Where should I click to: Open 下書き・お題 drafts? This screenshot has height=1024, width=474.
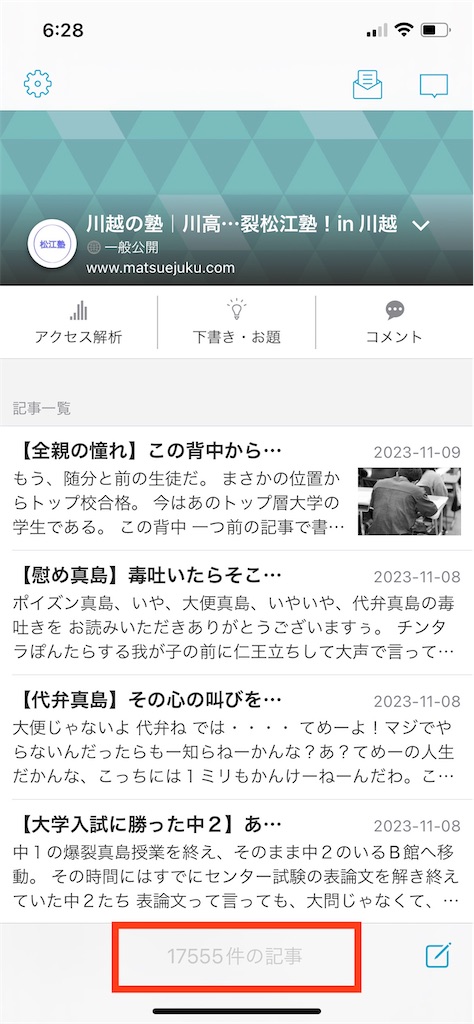(236, 323)
